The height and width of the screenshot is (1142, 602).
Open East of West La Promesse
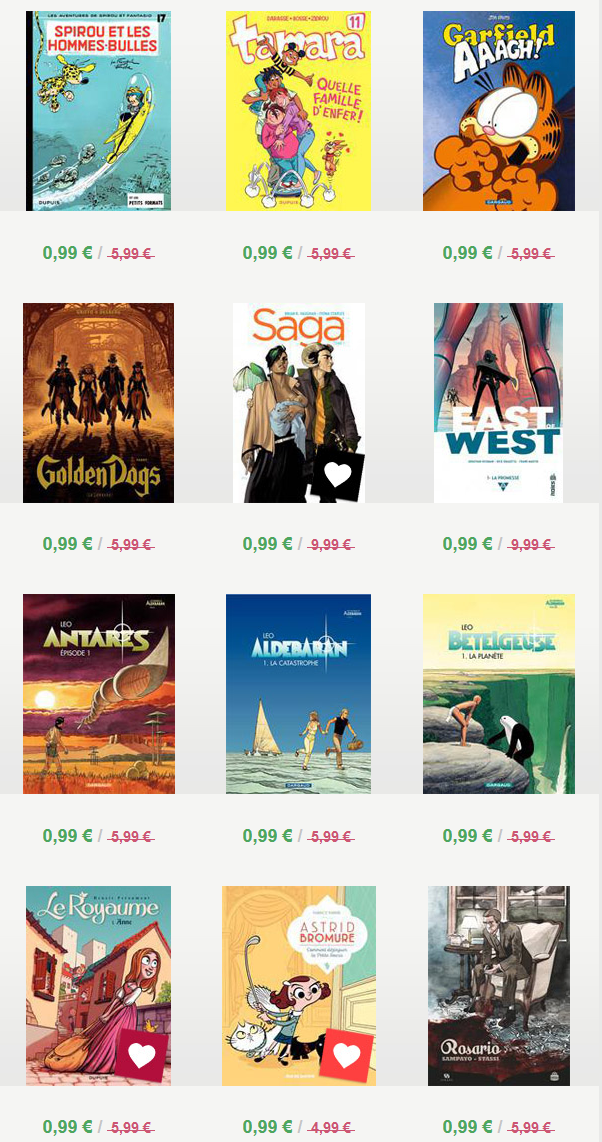click(x=499, y=403)
